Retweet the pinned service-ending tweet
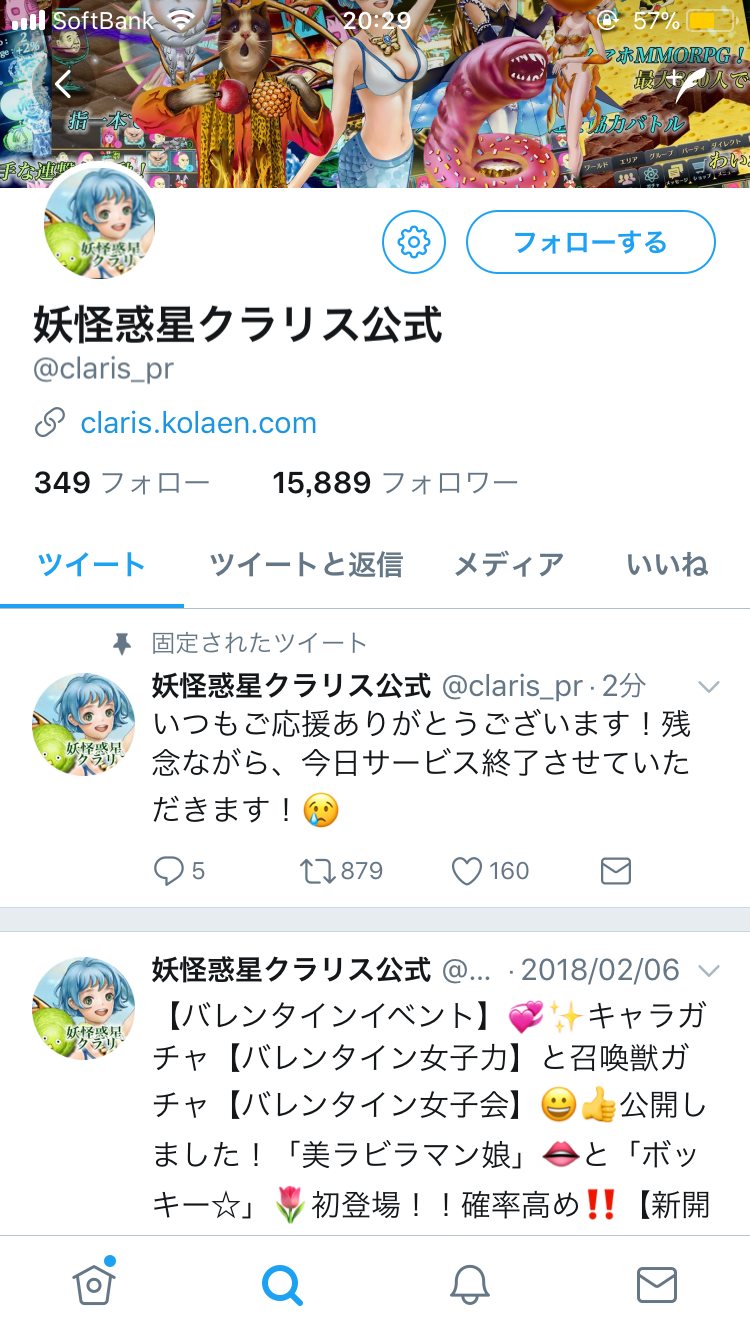The height and width of the screenshot is (1334, 750). (318, 871)
